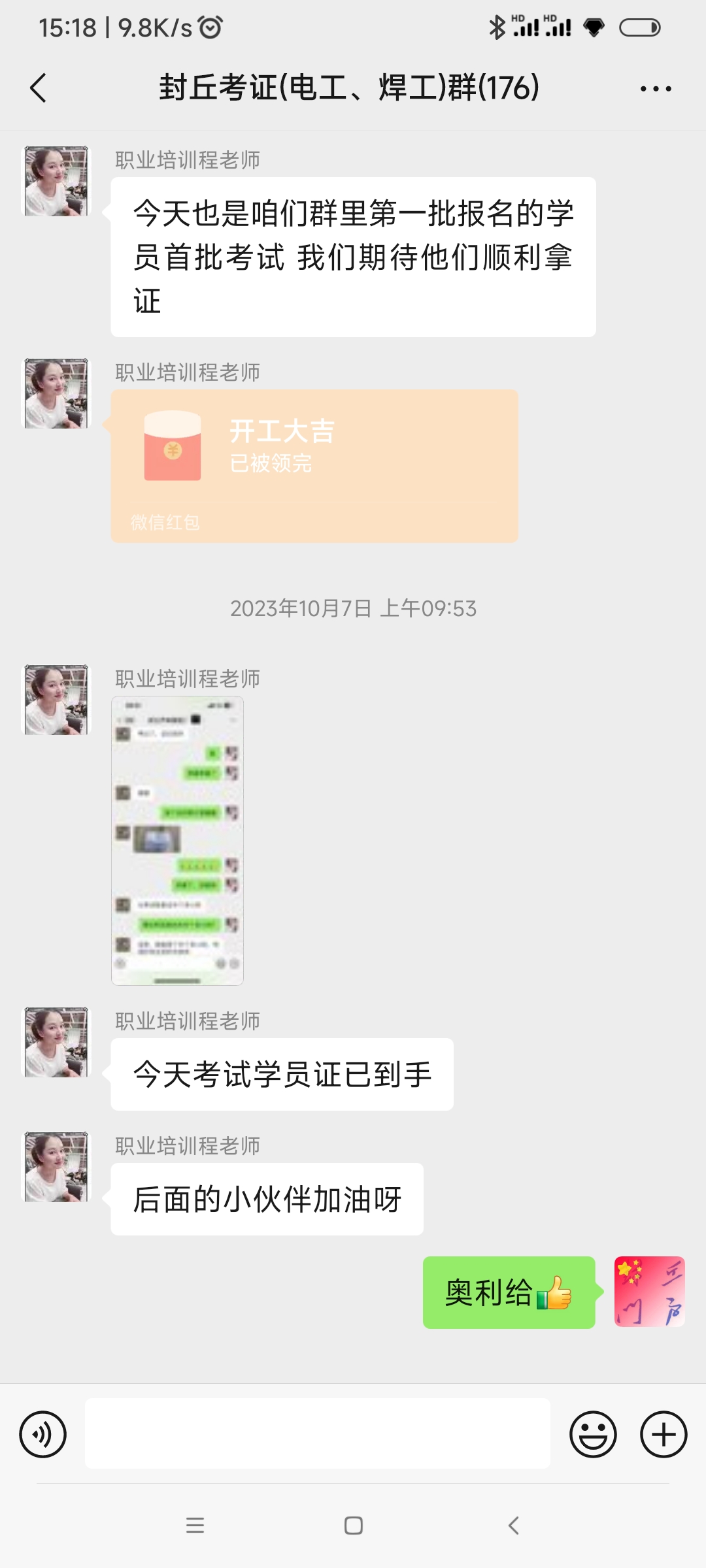Go back to the chat list

tap(39, 88)
